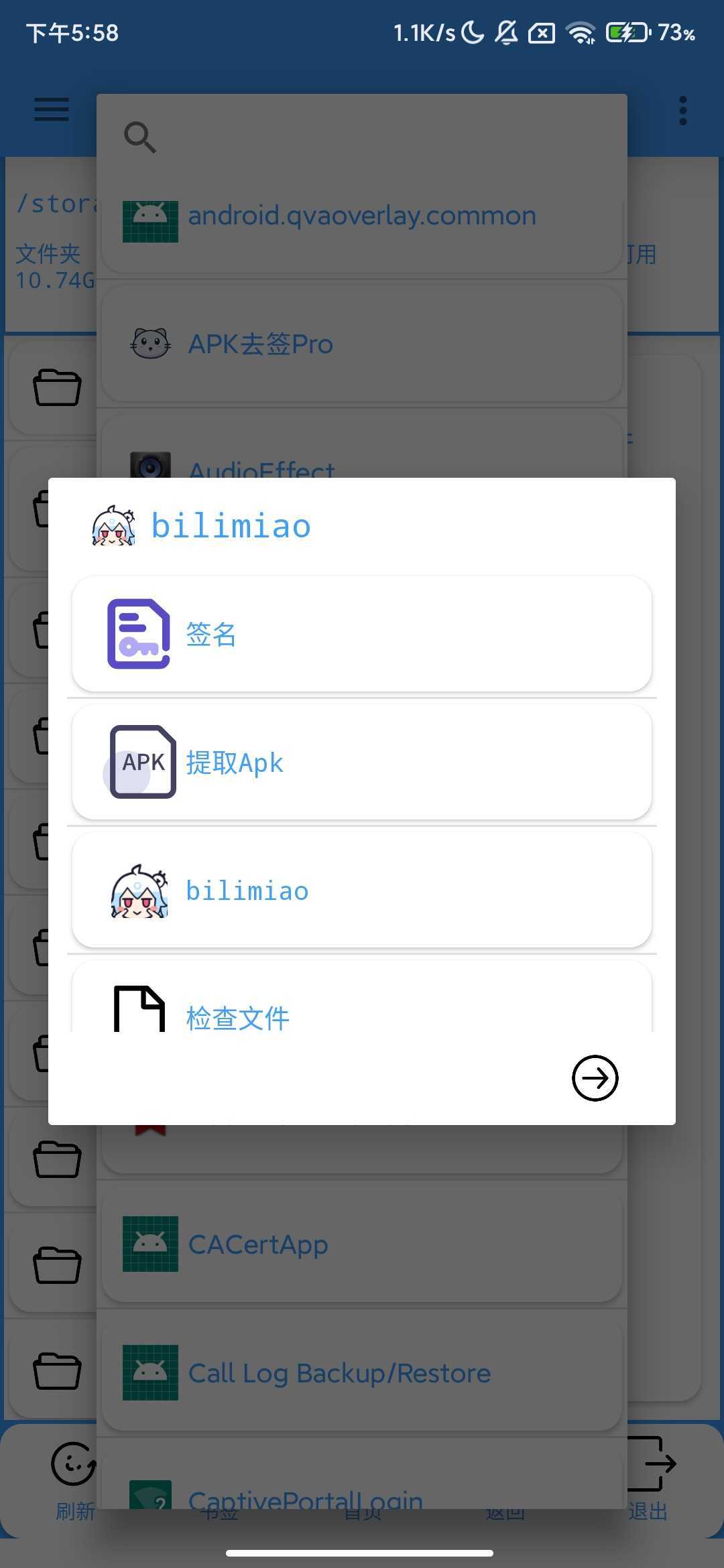Open CACertApp from the app list
Viewport: 724px width, 1568px height.
(x=362, y=1244)
